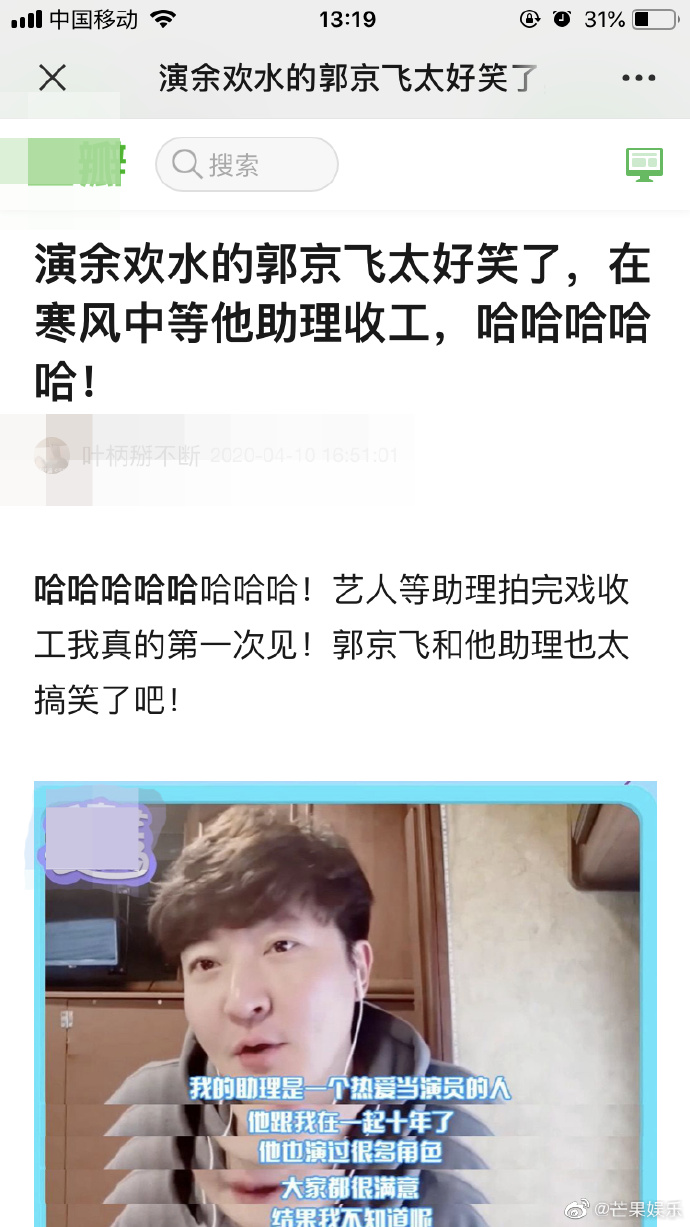Tap the 搜索 search box
The height and width of the screenshot is (1227, 690).
point(247,164)
